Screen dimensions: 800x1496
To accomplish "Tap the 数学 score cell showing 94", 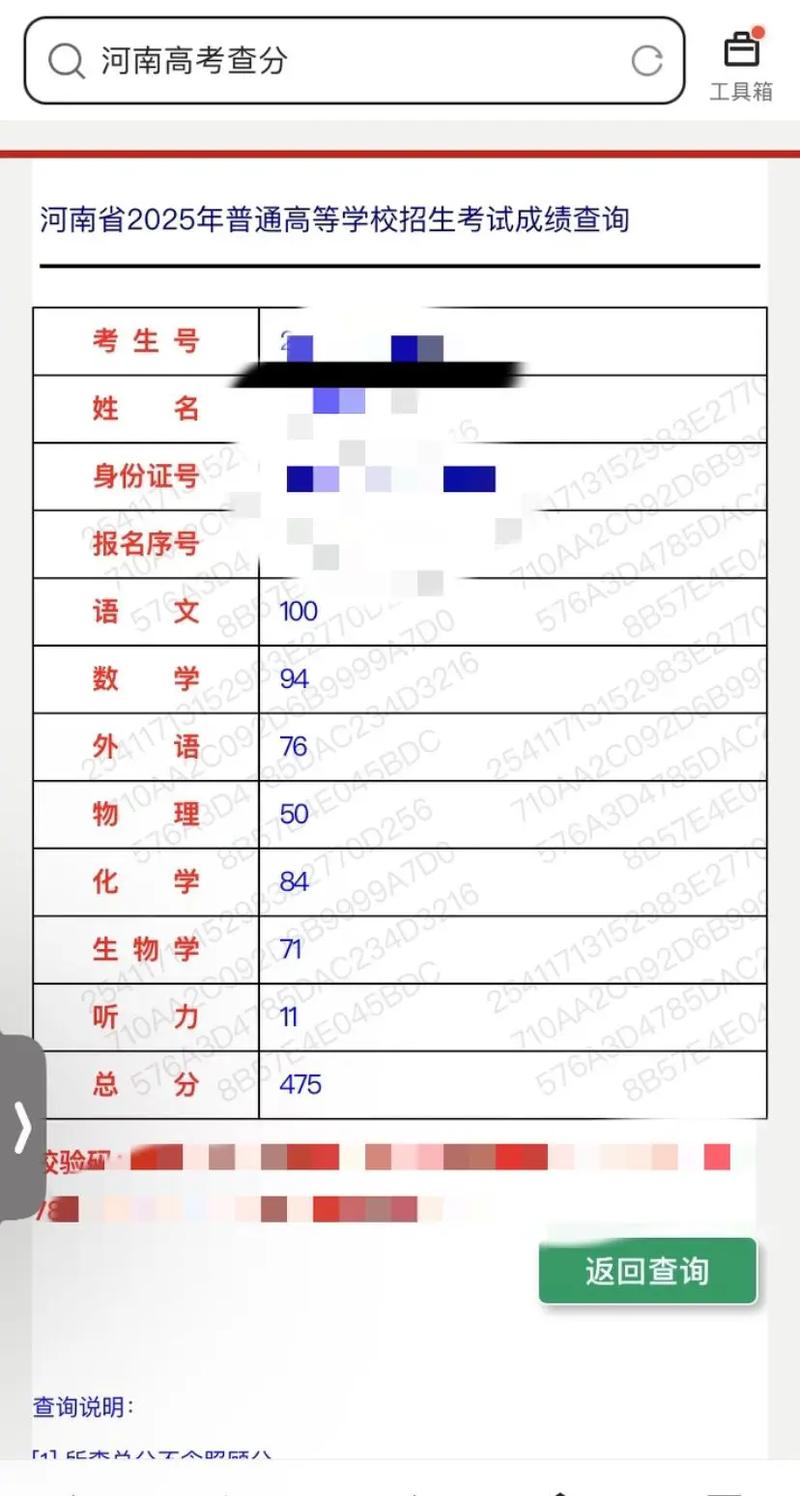I will click(x=294, y=679).
